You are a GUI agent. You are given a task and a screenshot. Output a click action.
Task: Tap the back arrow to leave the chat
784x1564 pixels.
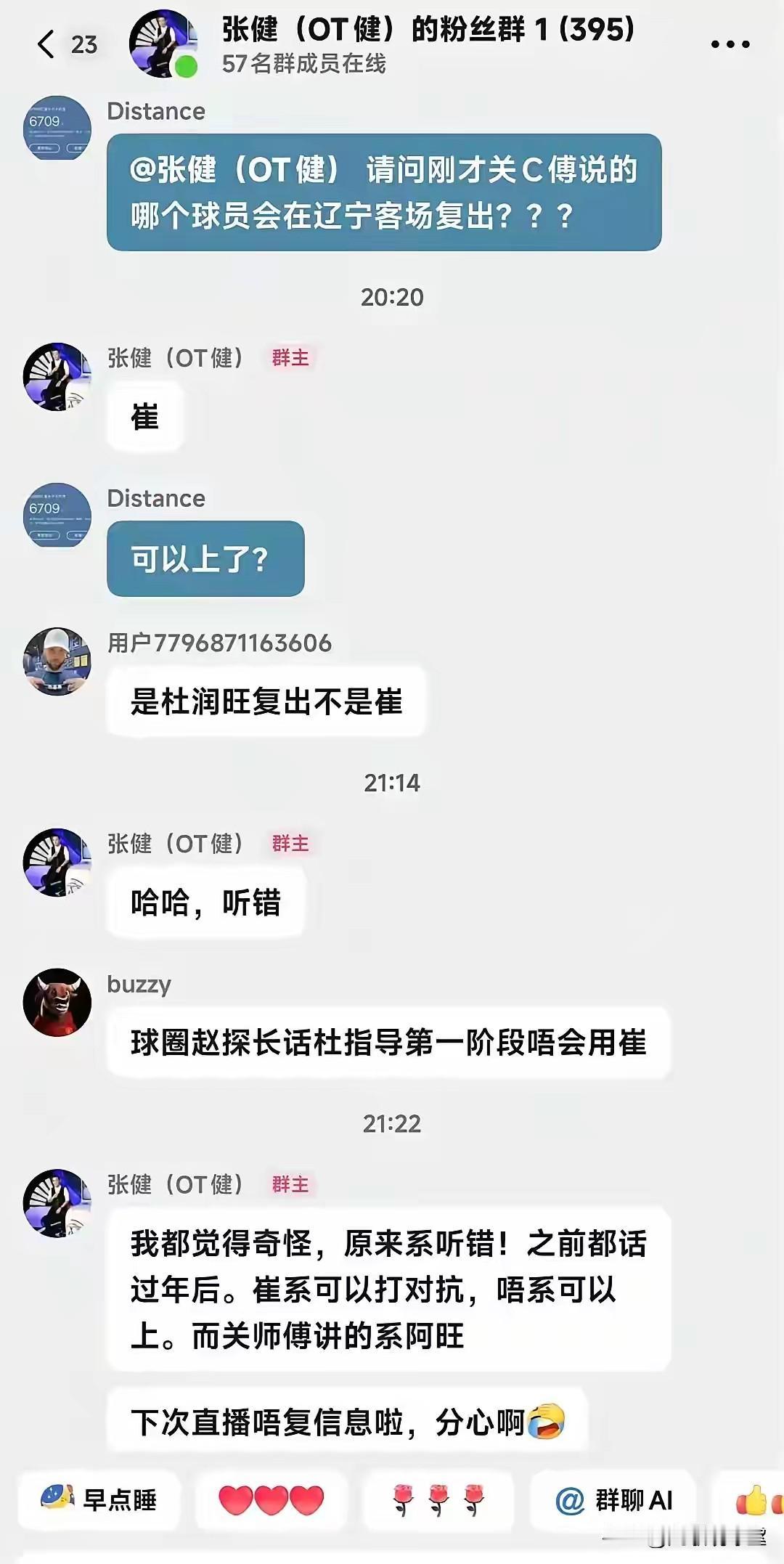click(45, 45)
